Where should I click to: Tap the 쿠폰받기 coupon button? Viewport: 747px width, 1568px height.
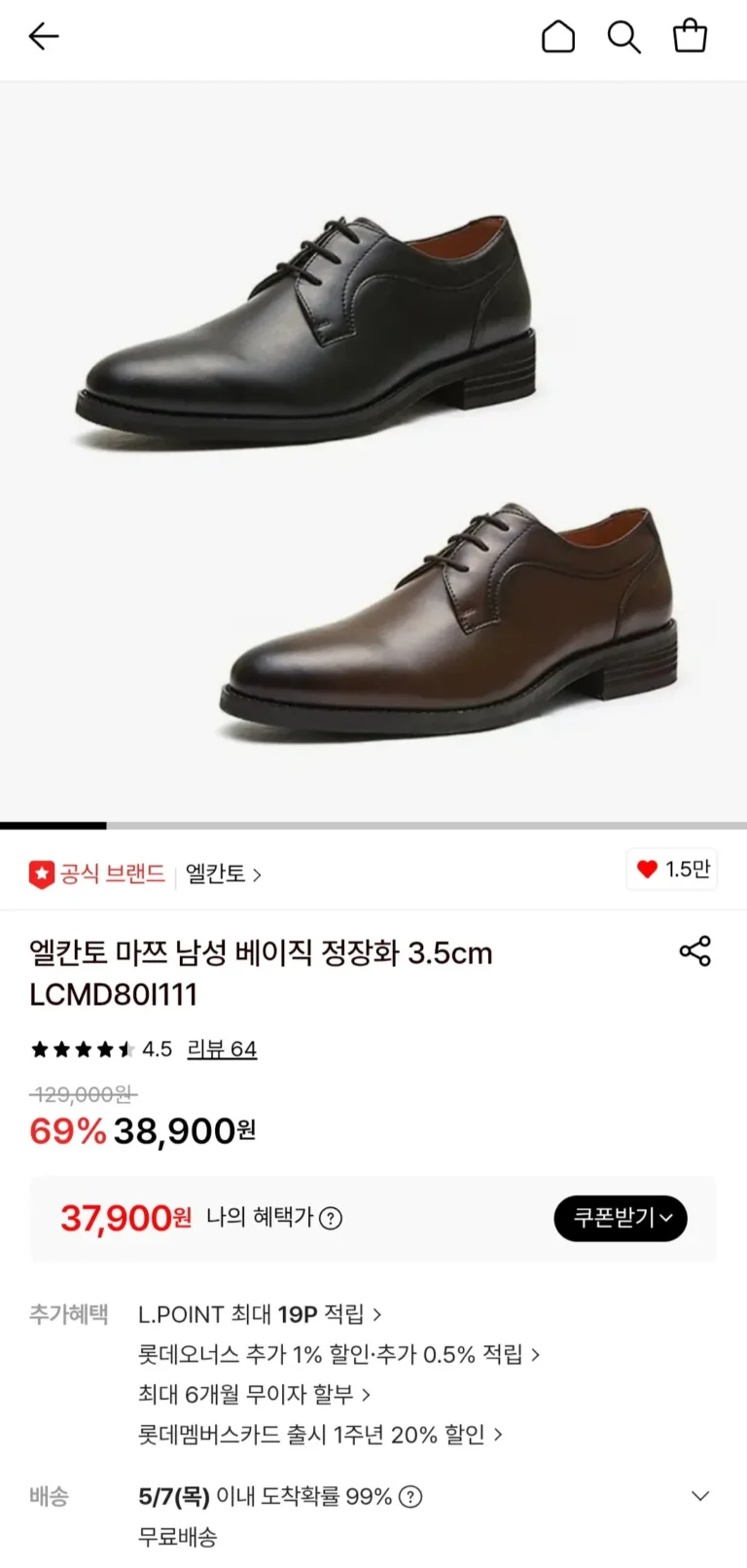pos(621,1218)
